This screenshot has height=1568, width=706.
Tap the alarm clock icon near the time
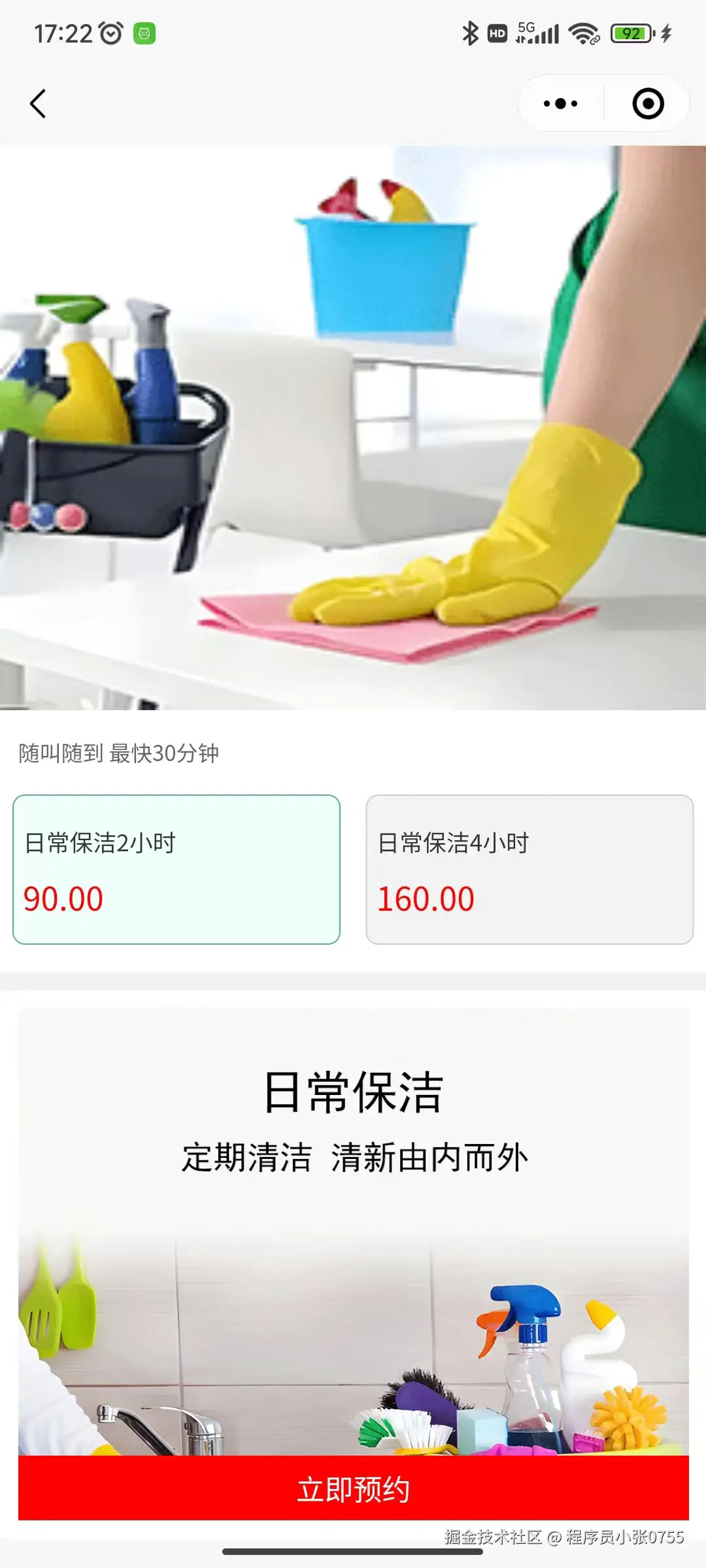tap(110, 33)
